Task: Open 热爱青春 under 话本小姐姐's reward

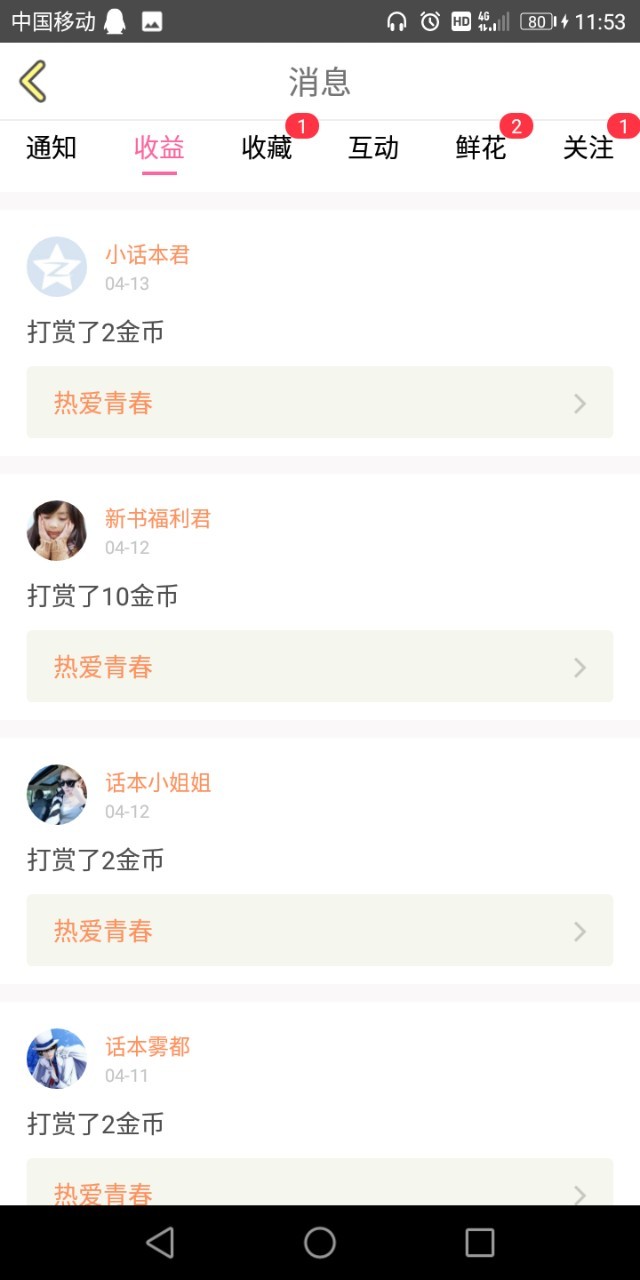Action: [320, 930]
